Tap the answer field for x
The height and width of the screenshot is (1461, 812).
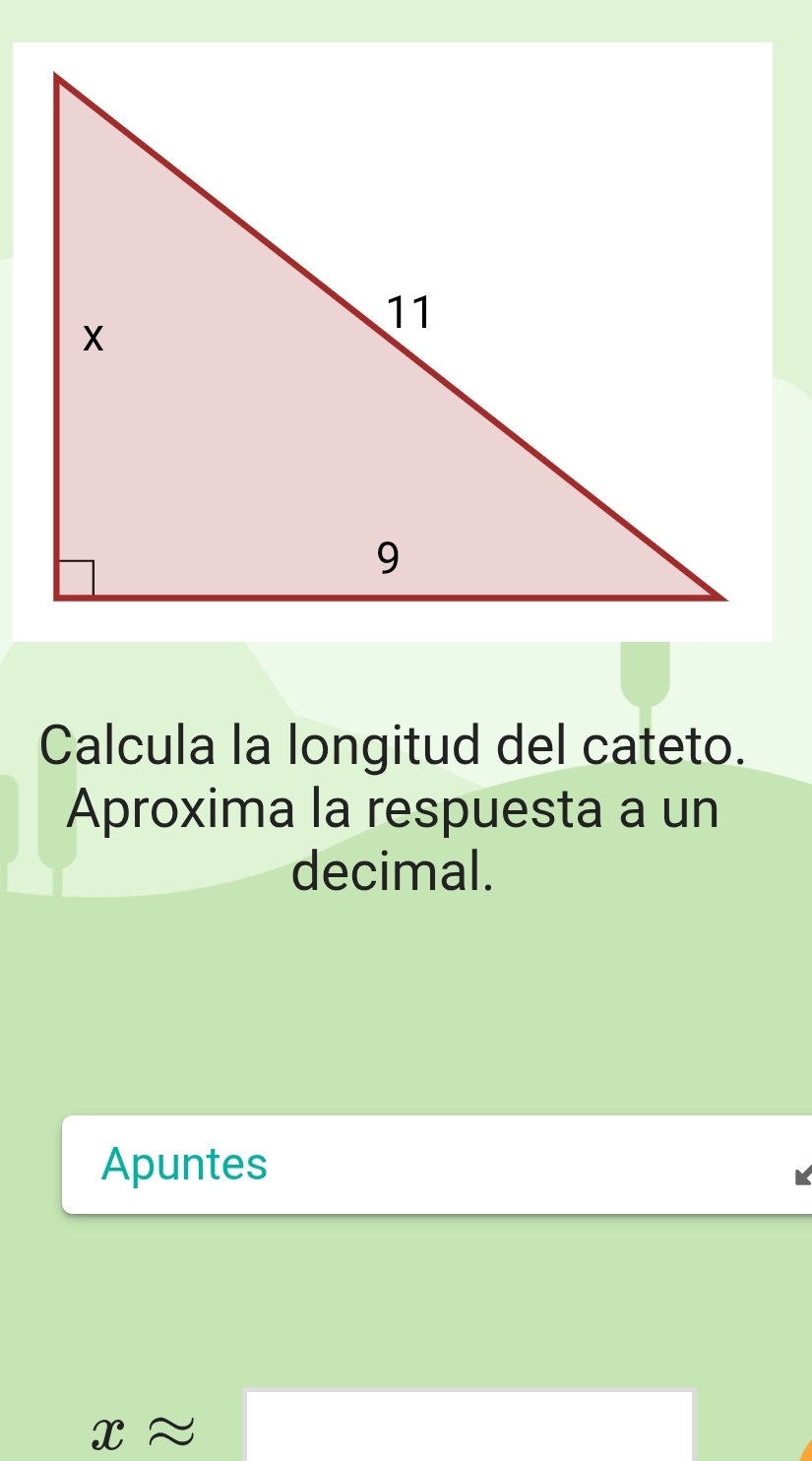coord(469,1426)
